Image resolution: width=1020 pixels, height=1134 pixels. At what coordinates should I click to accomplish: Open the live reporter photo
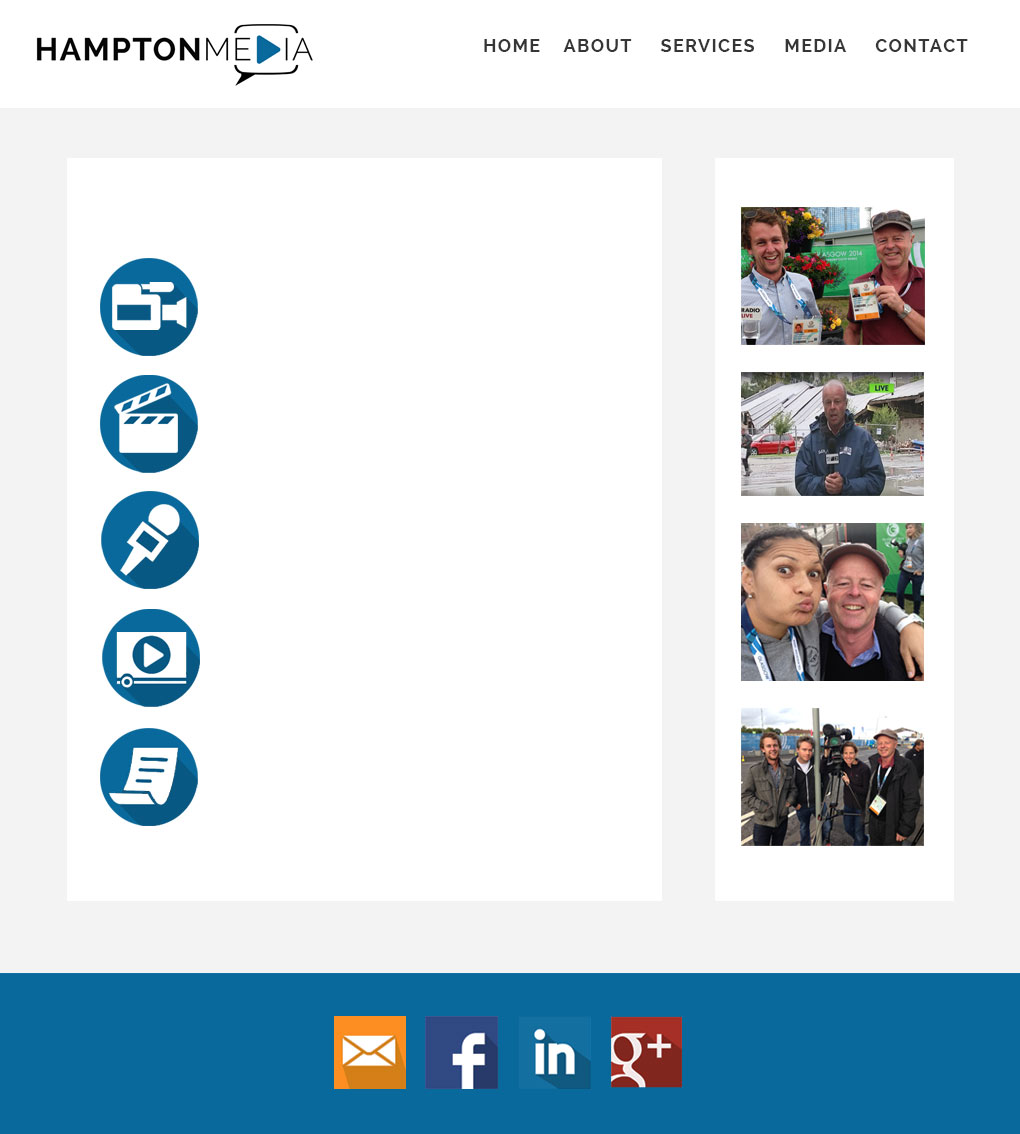tap(832, 434)
